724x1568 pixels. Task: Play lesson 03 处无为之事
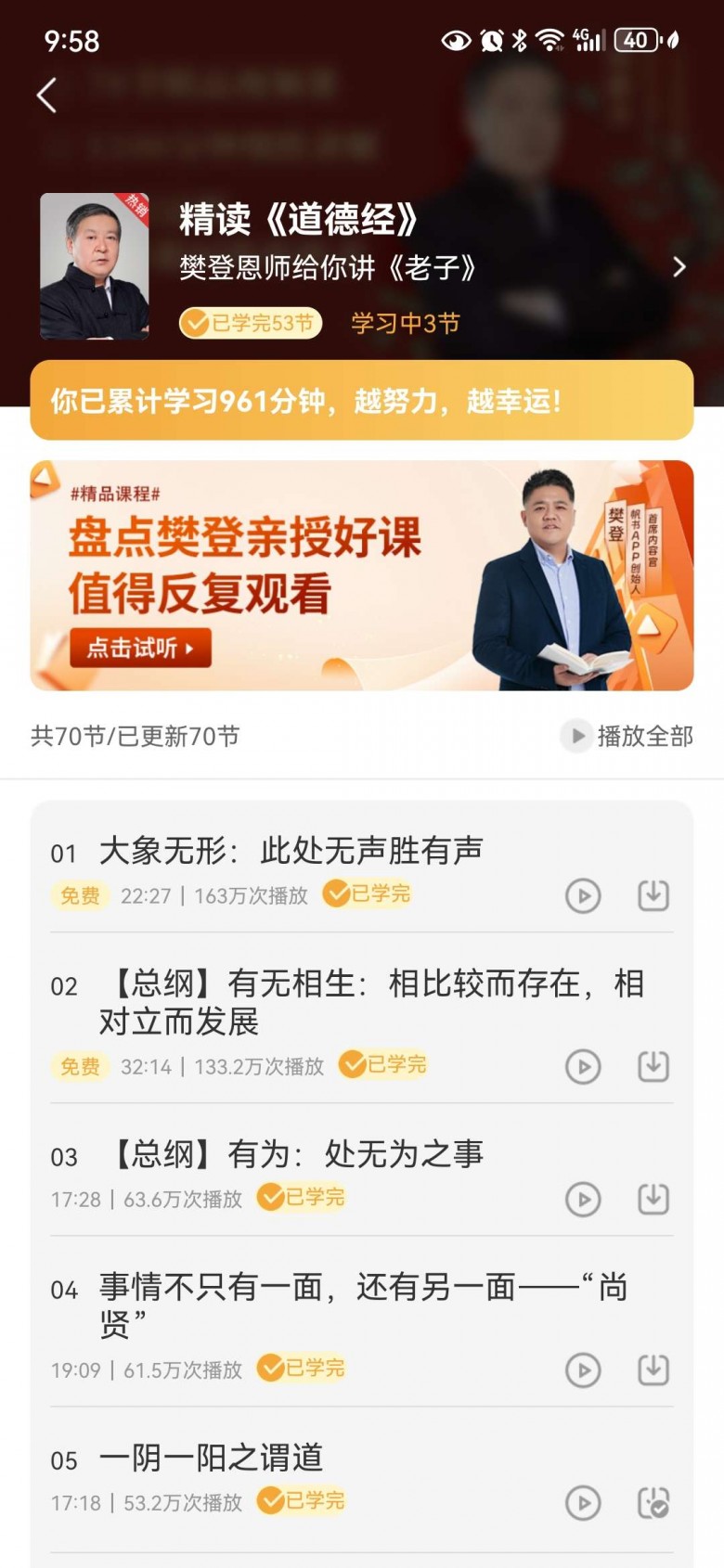(583, 1199)
